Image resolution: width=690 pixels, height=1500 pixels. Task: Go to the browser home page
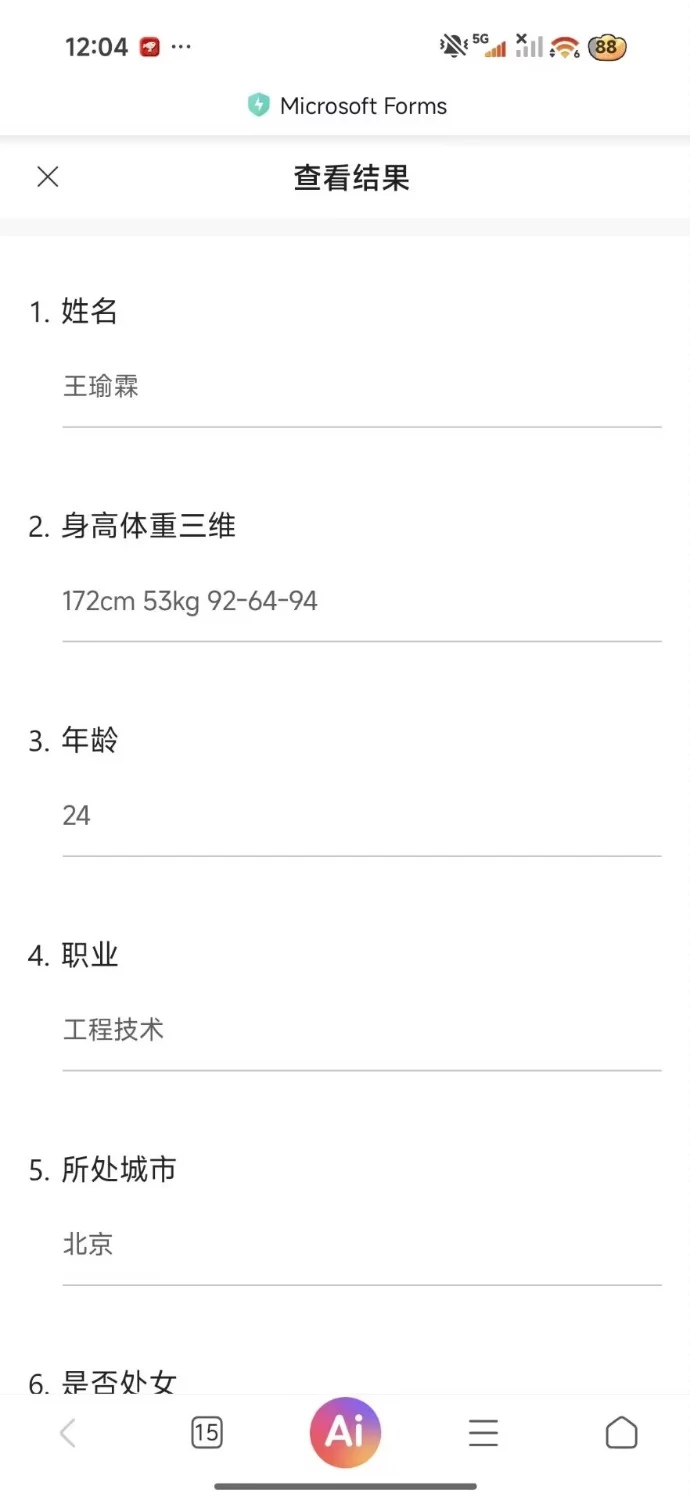click(x=621, y=1433)
